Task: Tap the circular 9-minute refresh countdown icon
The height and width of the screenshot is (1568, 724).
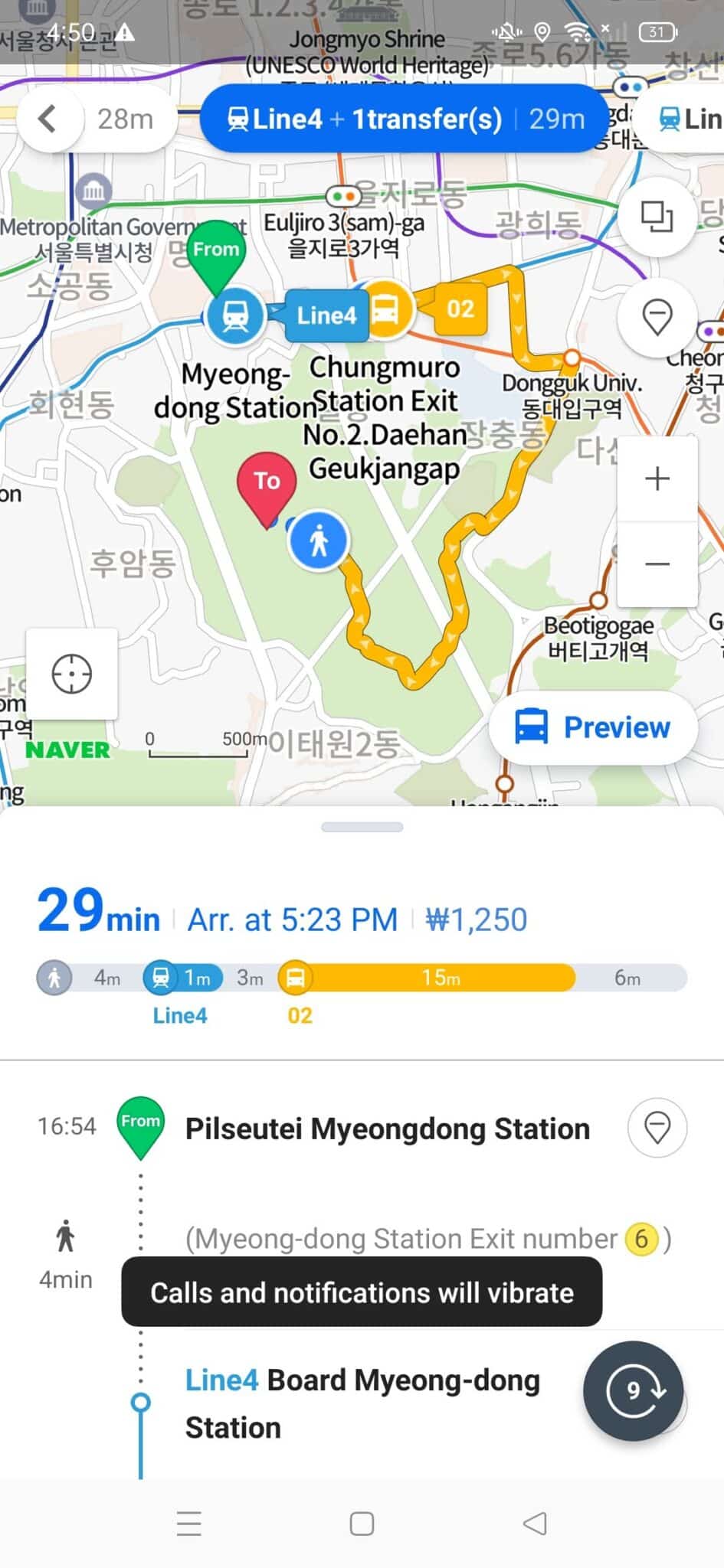Action: (633, 1392)
